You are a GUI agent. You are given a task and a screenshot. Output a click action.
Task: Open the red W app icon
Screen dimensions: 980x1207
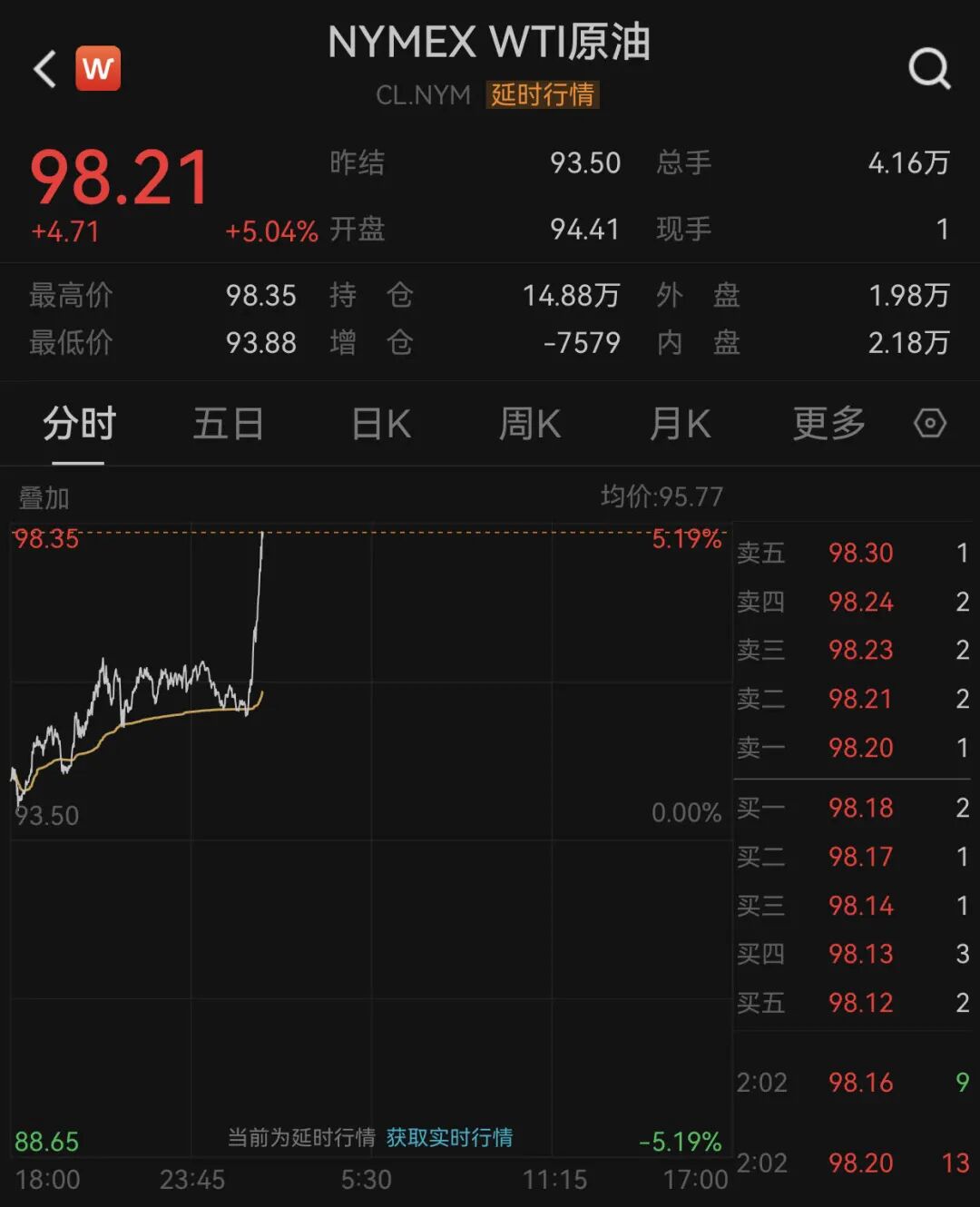pos(97,69)
